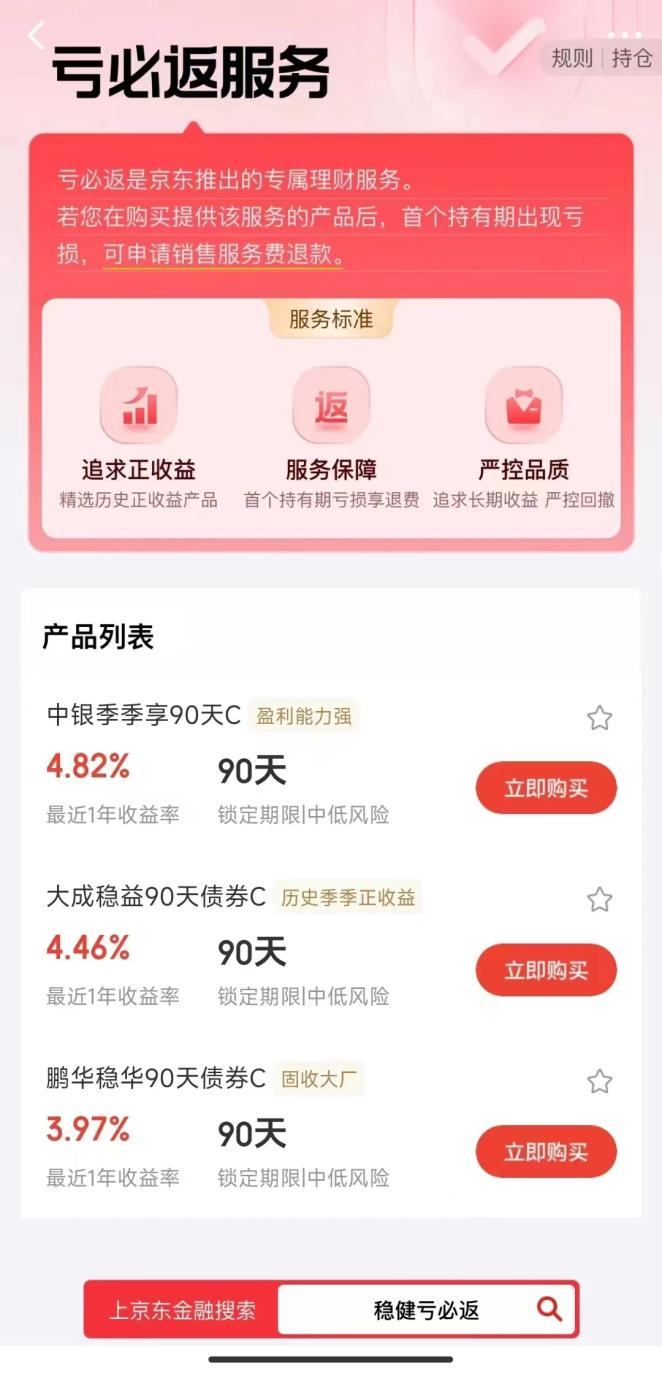
Task: Open the 中银季季享90天C product details
Action: point(144,716)
